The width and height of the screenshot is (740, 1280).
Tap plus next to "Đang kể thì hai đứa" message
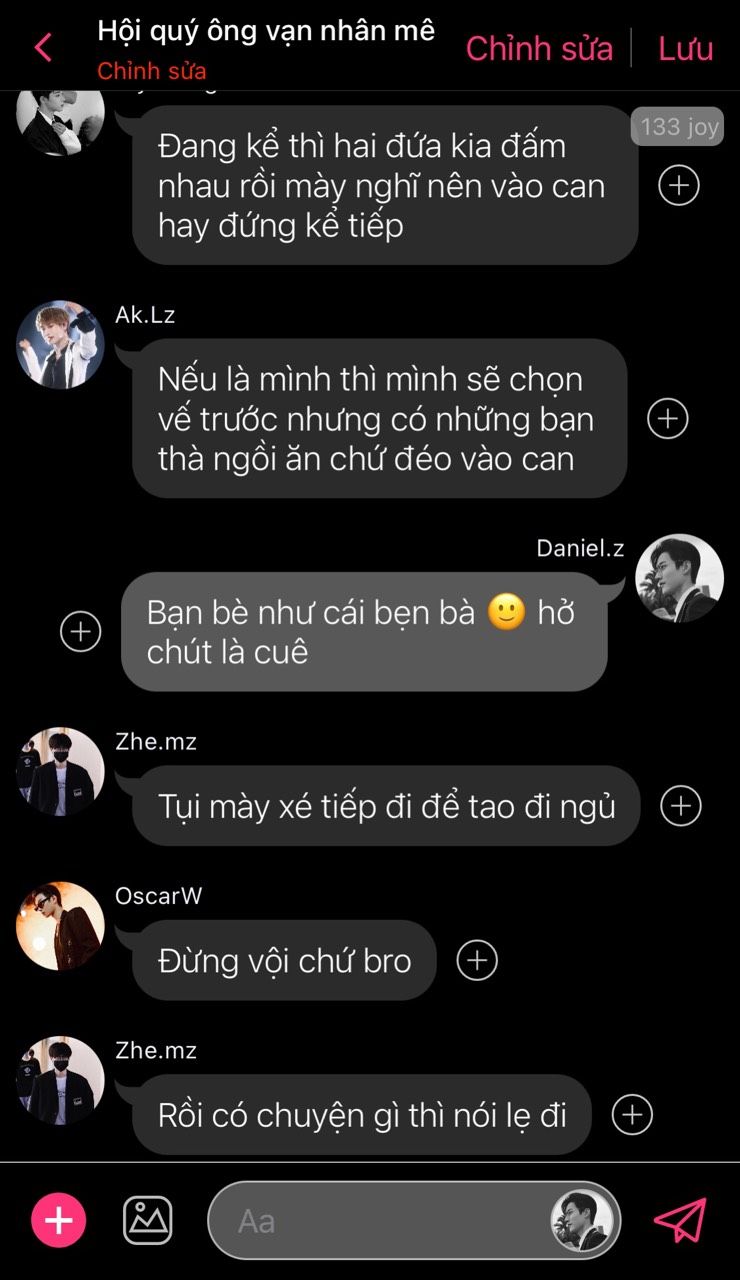coord(679,185)
